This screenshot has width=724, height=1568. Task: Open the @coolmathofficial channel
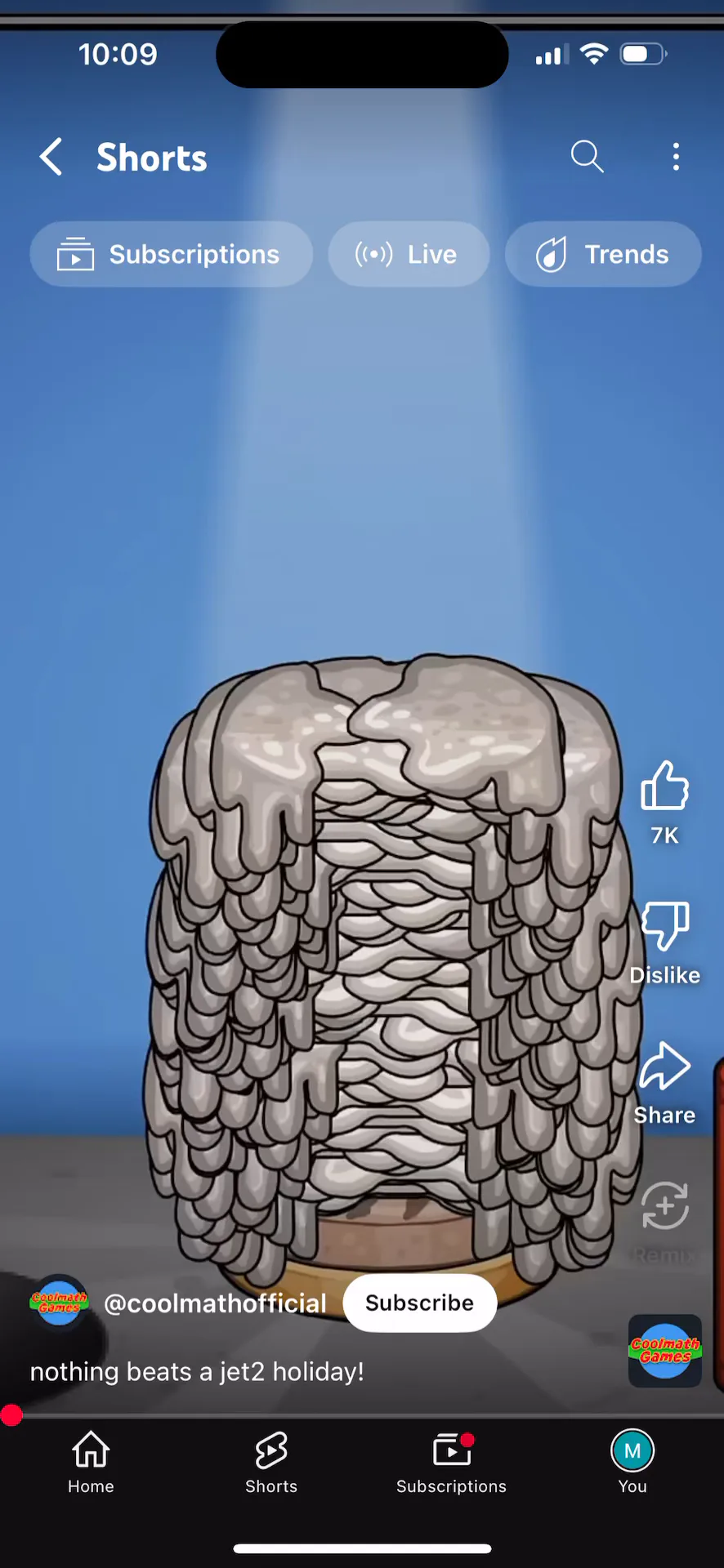215,1303
